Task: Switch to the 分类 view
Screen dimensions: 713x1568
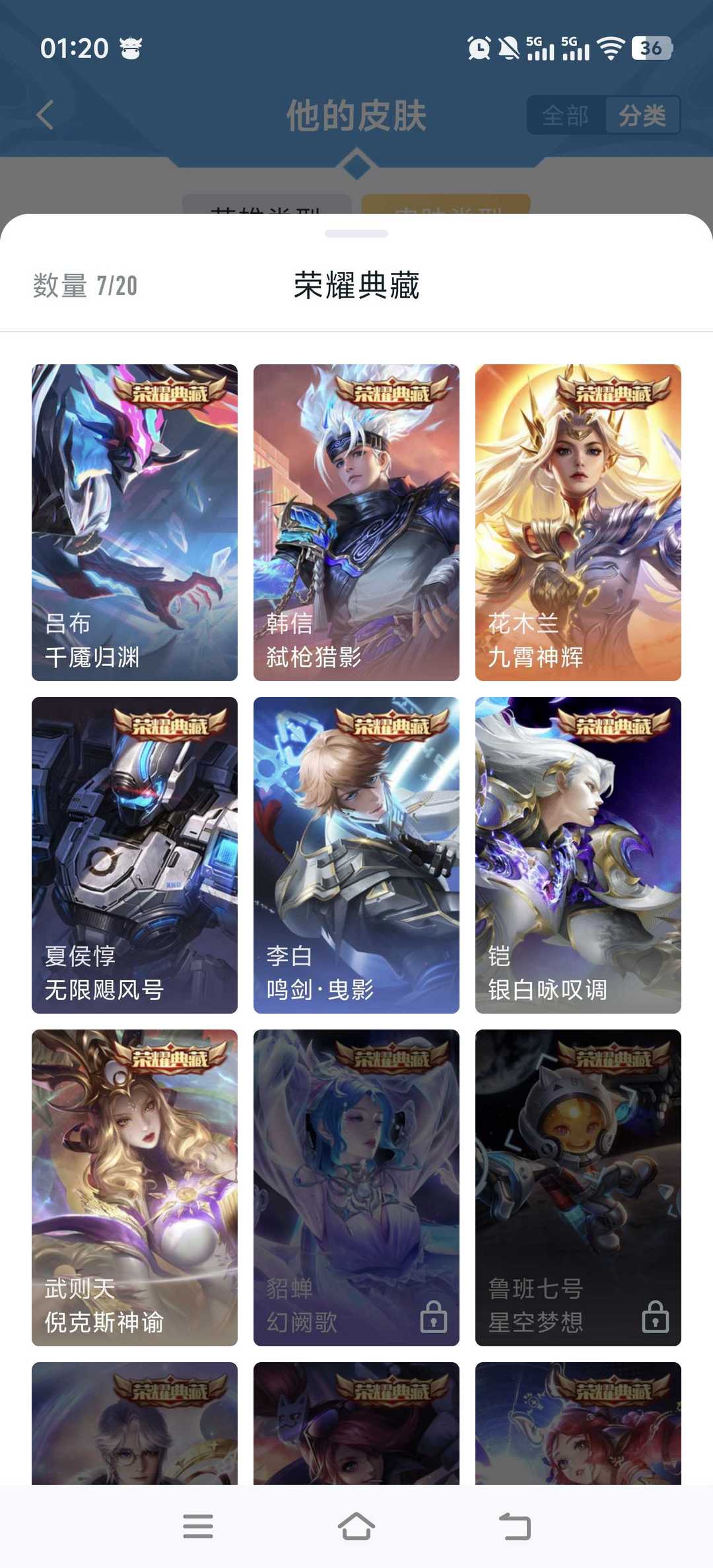Action: click(642, 115)
